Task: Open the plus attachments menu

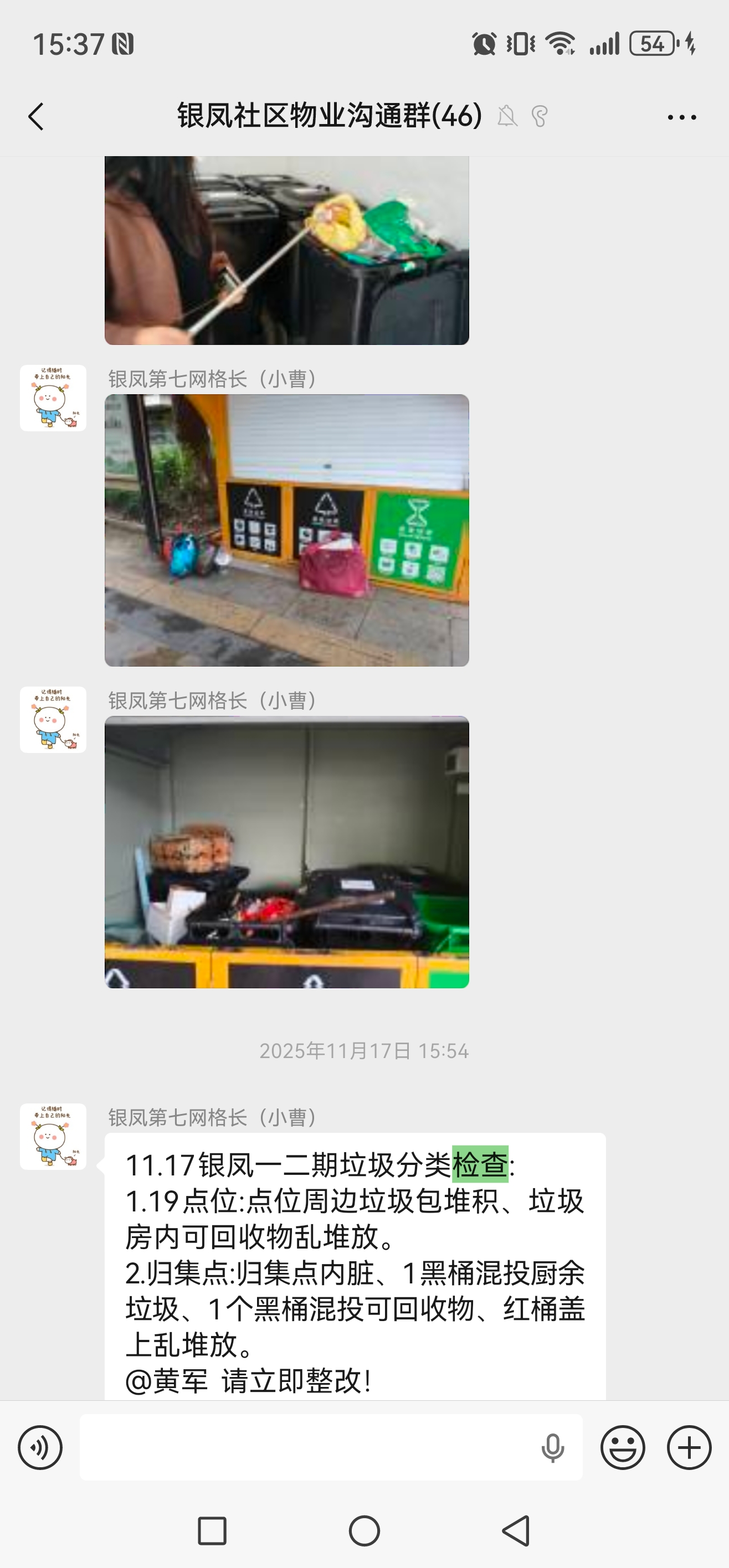Action: (689, 1447)
